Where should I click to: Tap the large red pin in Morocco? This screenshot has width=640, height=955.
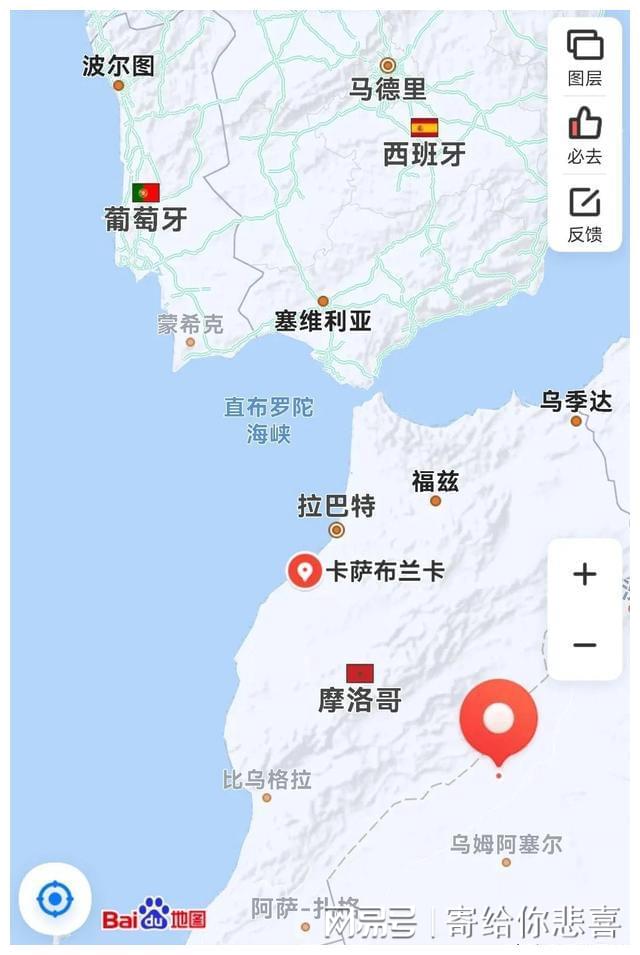[x=498, y=720]
